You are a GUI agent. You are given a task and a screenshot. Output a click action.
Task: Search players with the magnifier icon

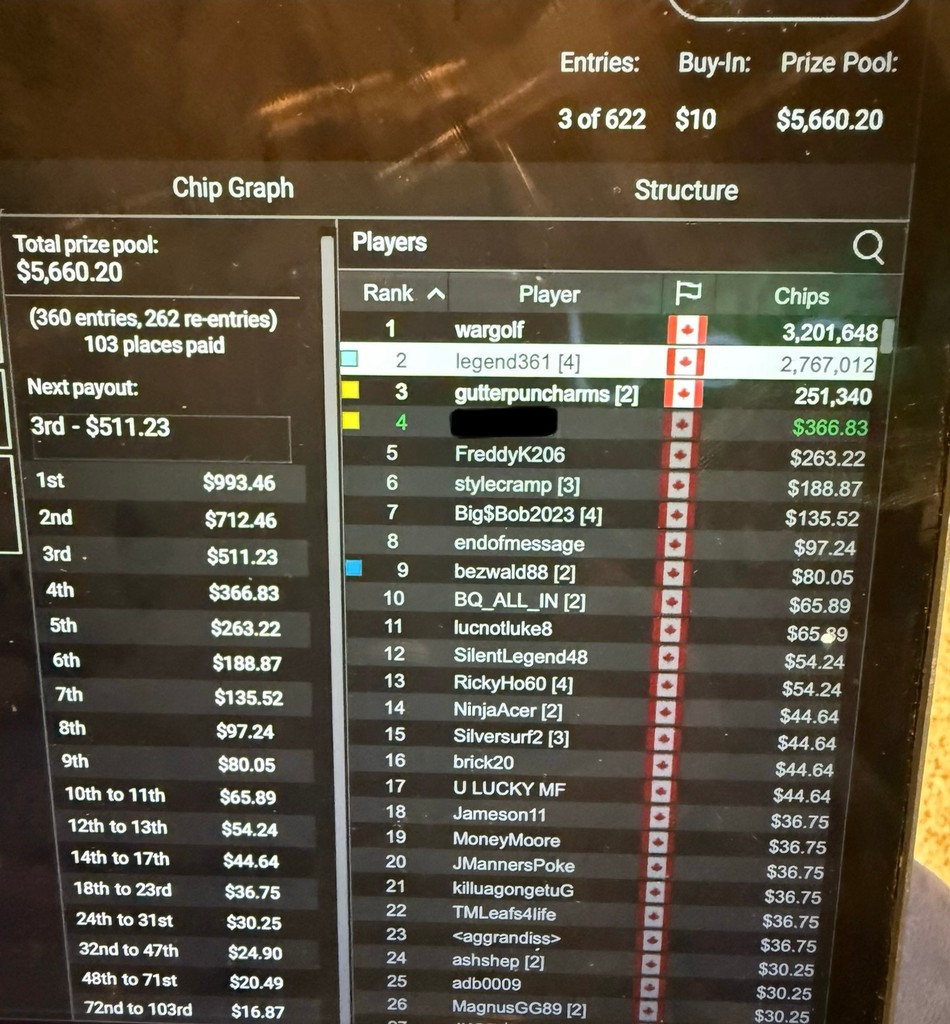click(x=868, y=246)
